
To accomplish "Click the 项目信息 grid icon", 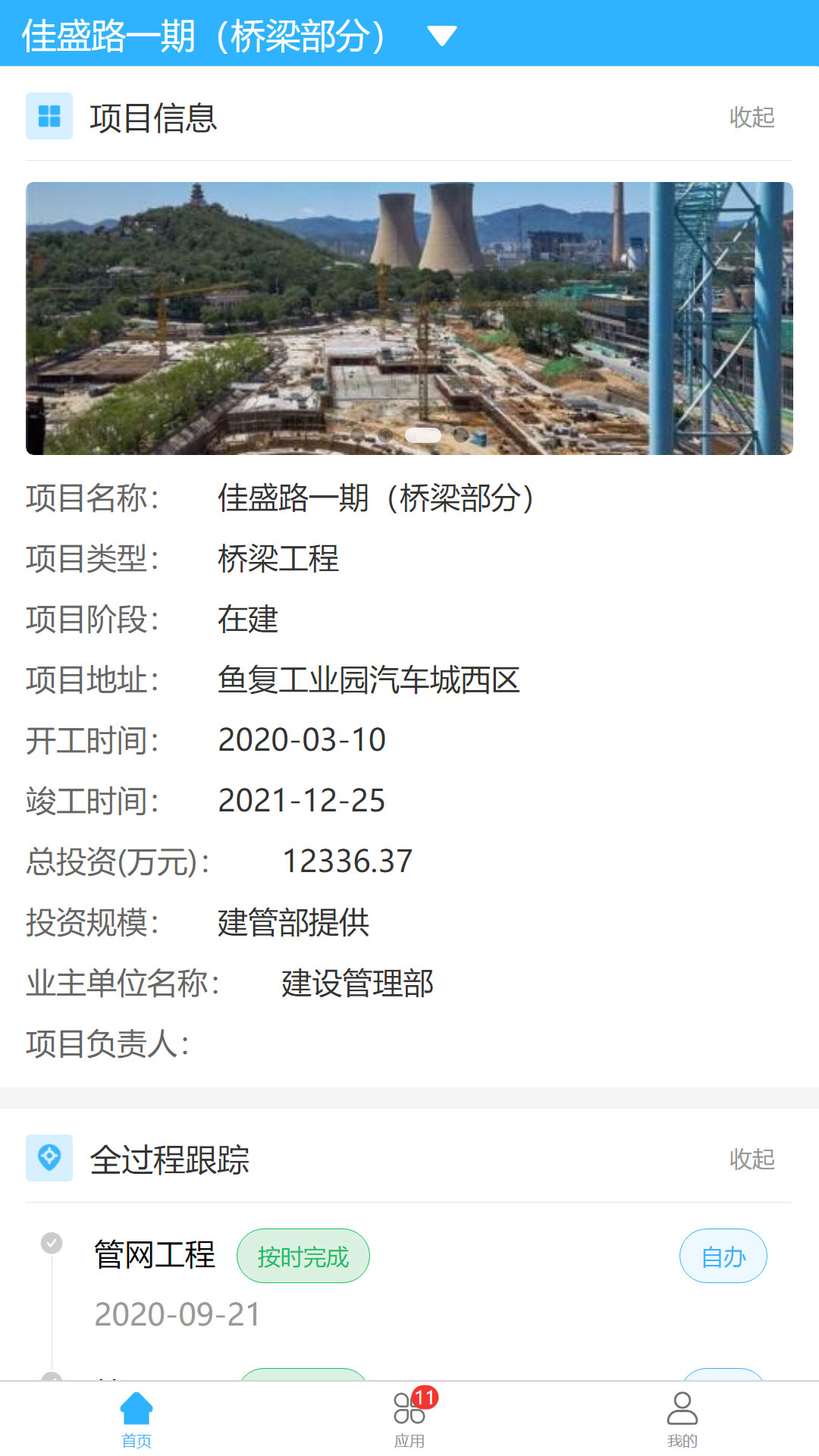I will tap(49, 115).
